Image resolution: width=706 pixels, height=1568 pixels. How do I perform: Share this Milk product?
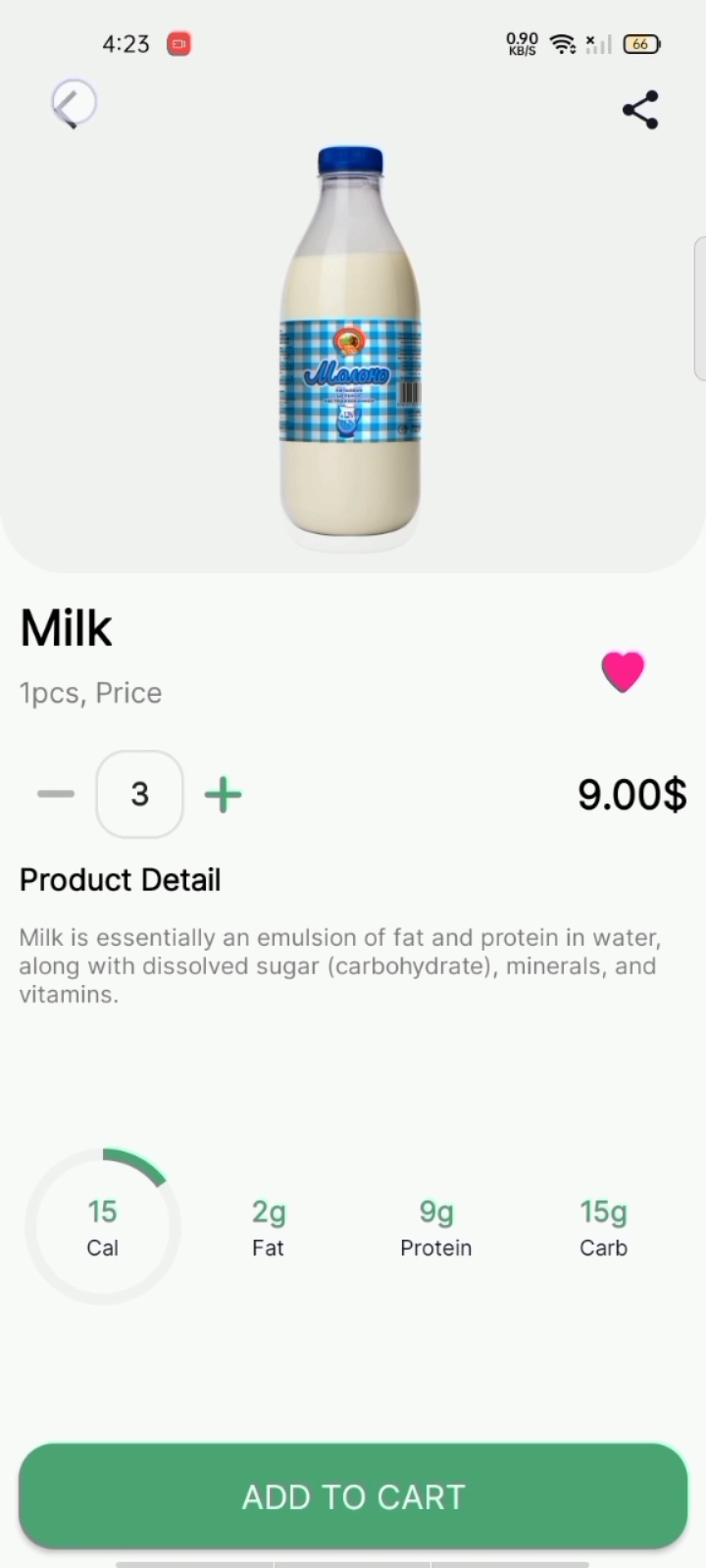click(640, 110)
